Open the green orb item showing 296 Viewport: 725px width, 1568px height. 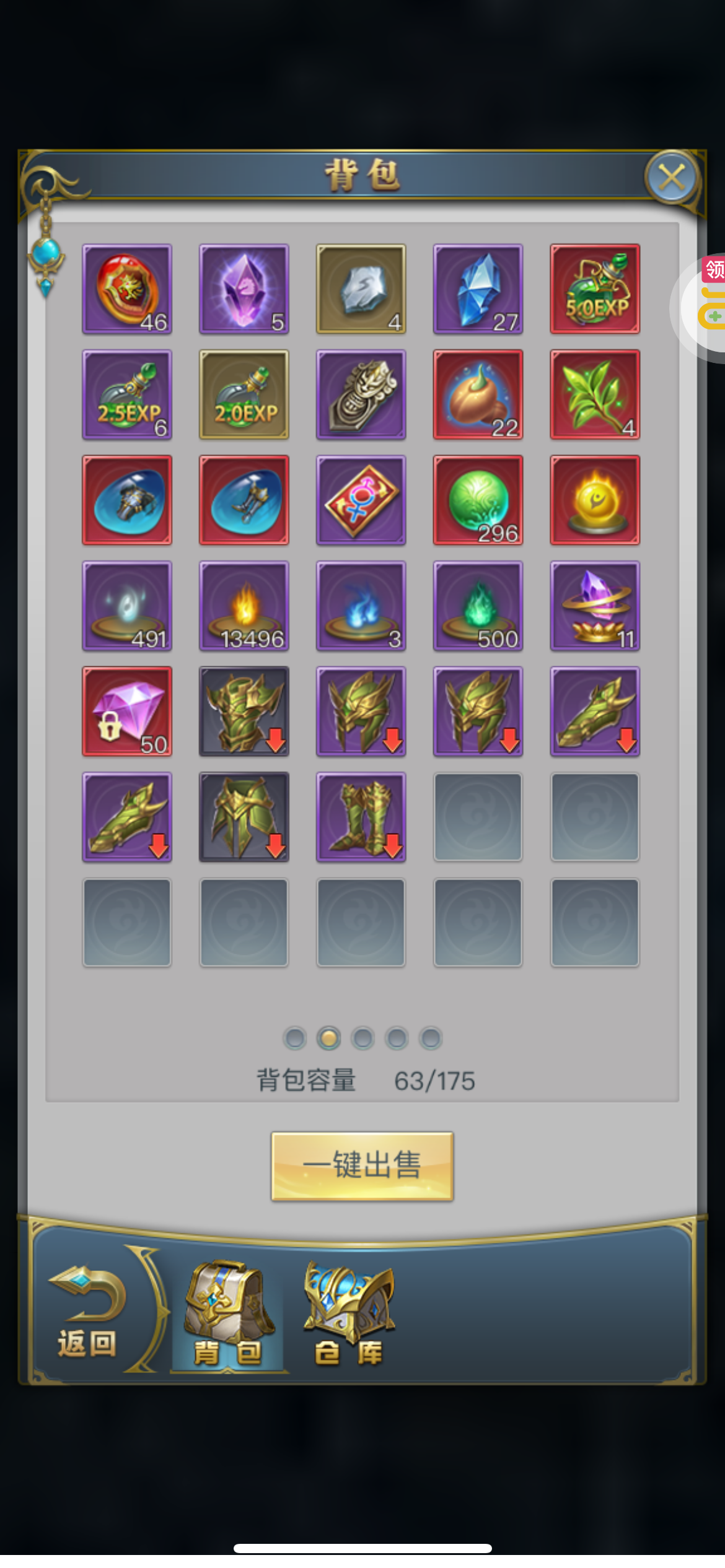pyautogui.click(x=478, y=500)
